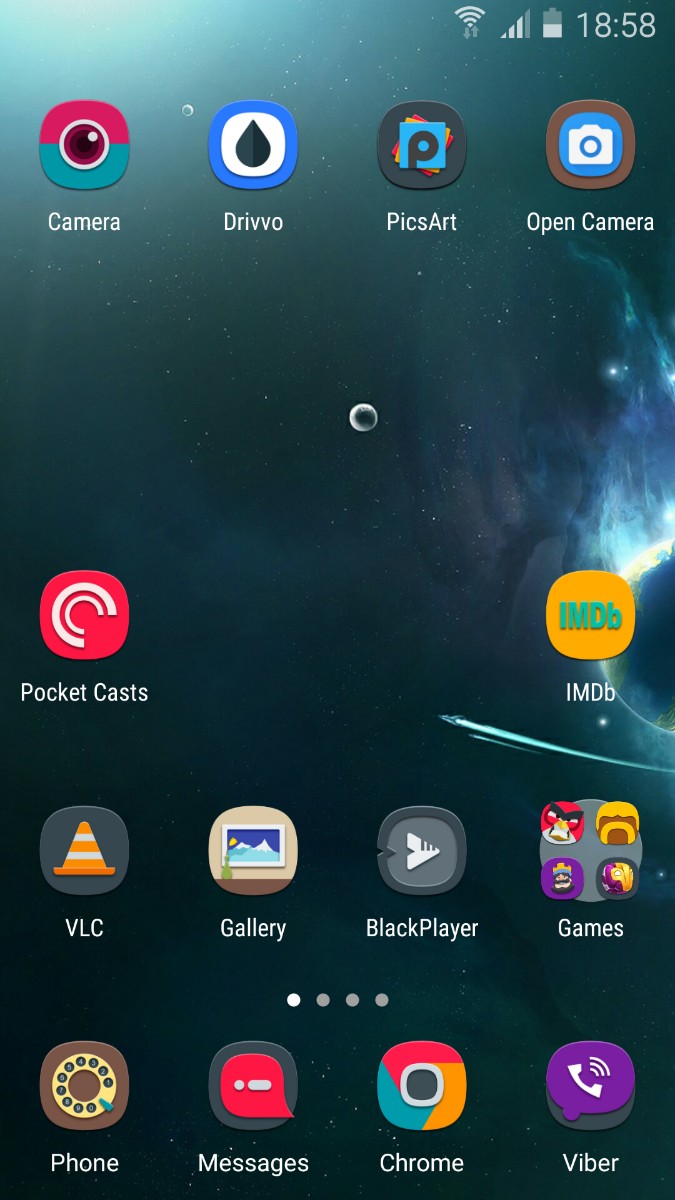This screenshot has width=675, height=1200.
Task: Launch the Open Camera app
Action: click(x=590, y=146)
